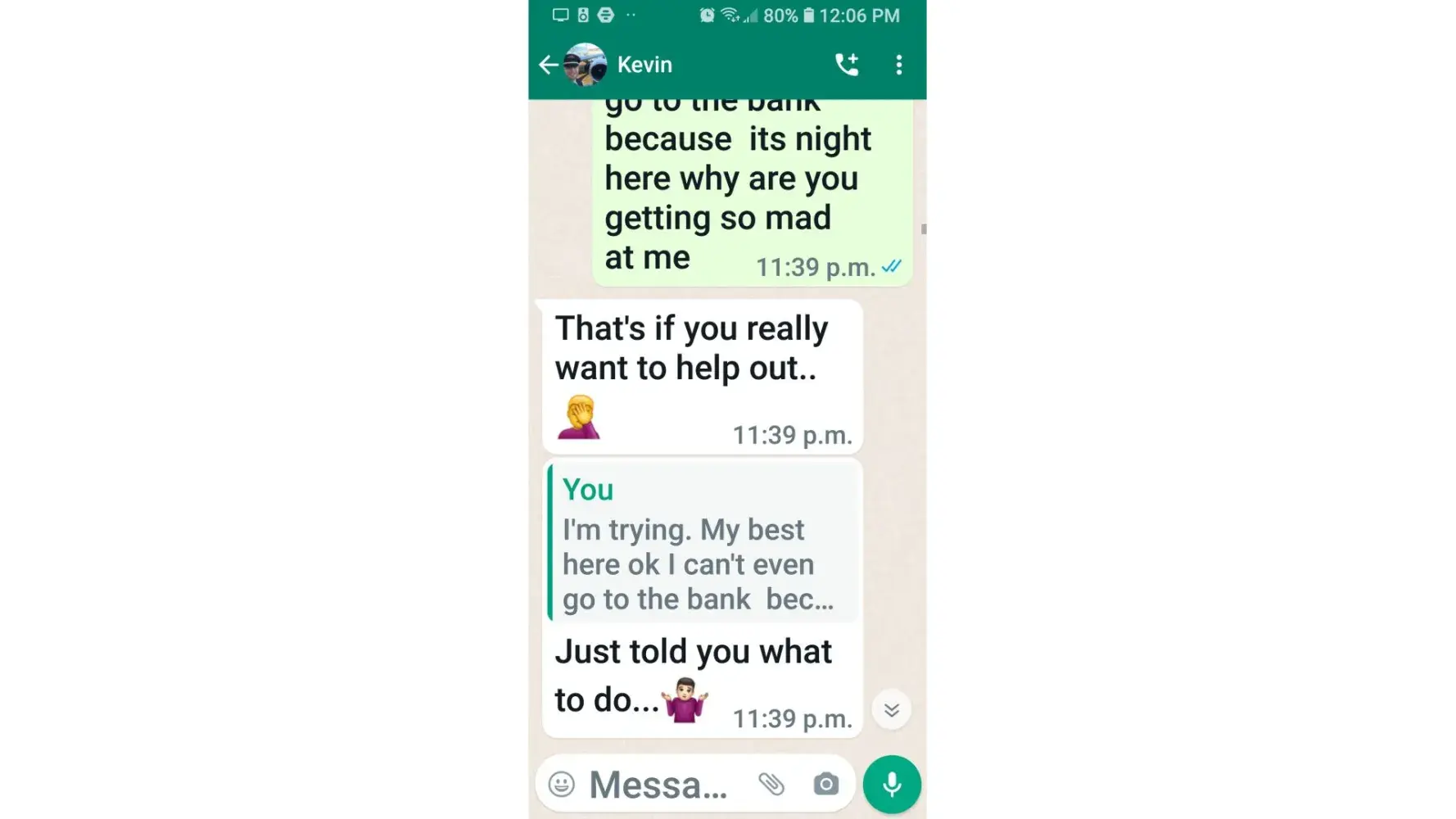
Task: Open the overflow menu
Action: click(x=898, y=65)
